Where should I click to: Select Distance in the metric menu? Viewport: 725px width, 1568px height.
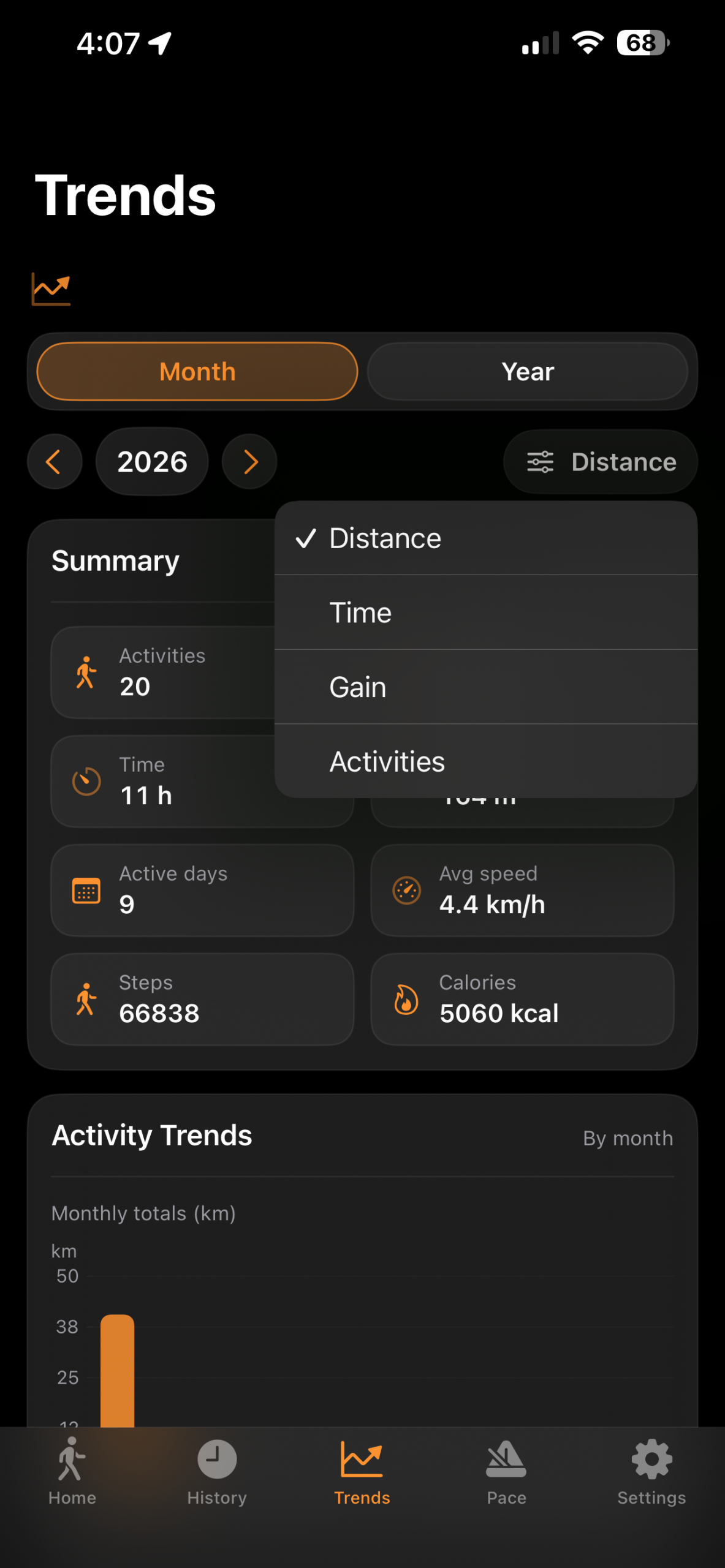[485, 538]
